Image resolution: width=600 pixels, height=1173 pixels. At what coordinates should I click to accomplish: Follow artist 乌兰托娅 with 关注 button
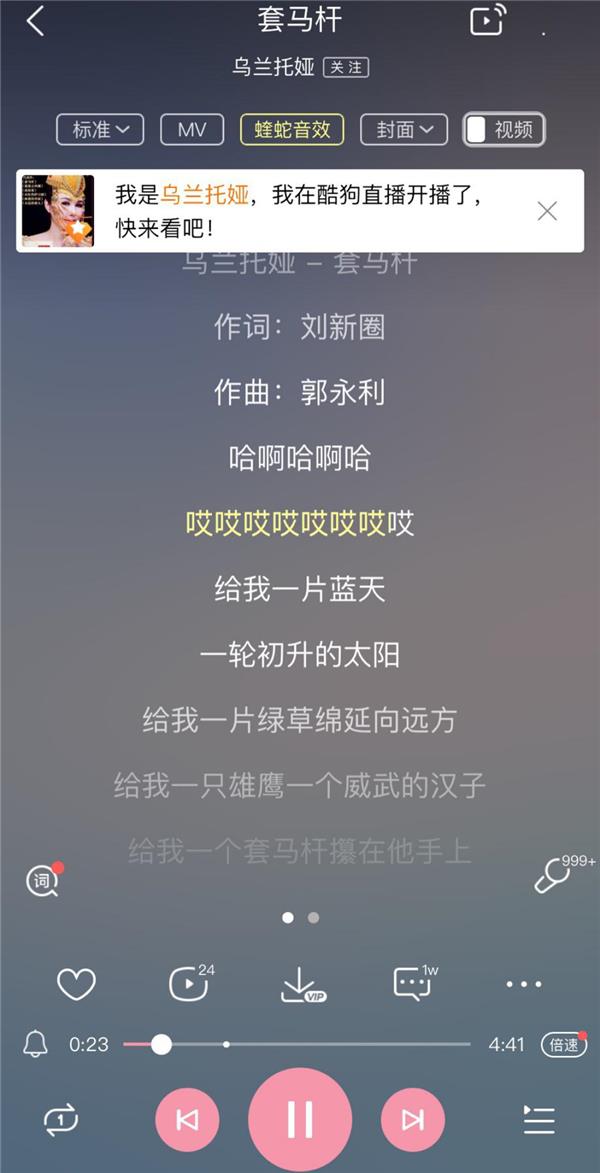(346, 68)
